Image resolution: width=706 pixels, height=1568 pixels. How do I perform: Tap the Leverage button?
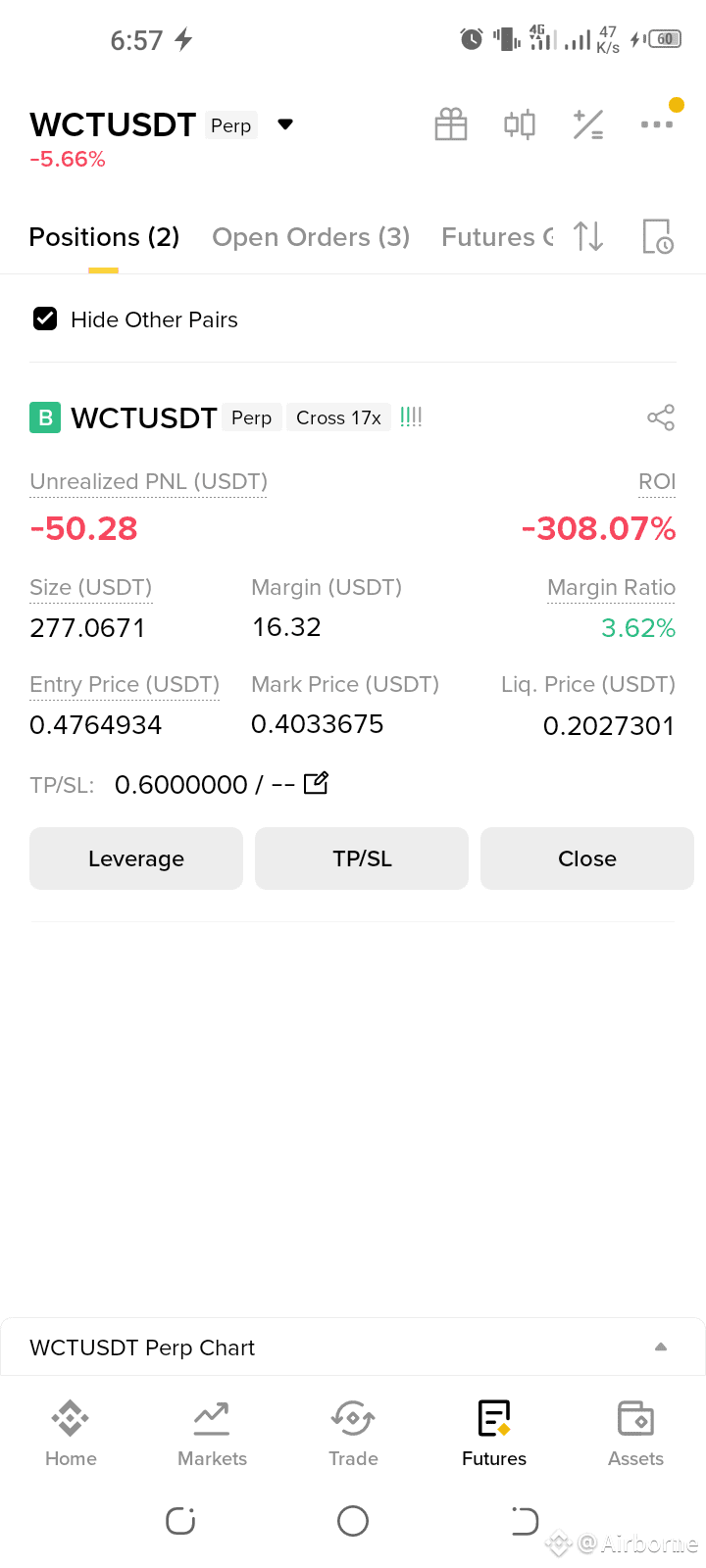pyautogui.click(x=136, y=858)
